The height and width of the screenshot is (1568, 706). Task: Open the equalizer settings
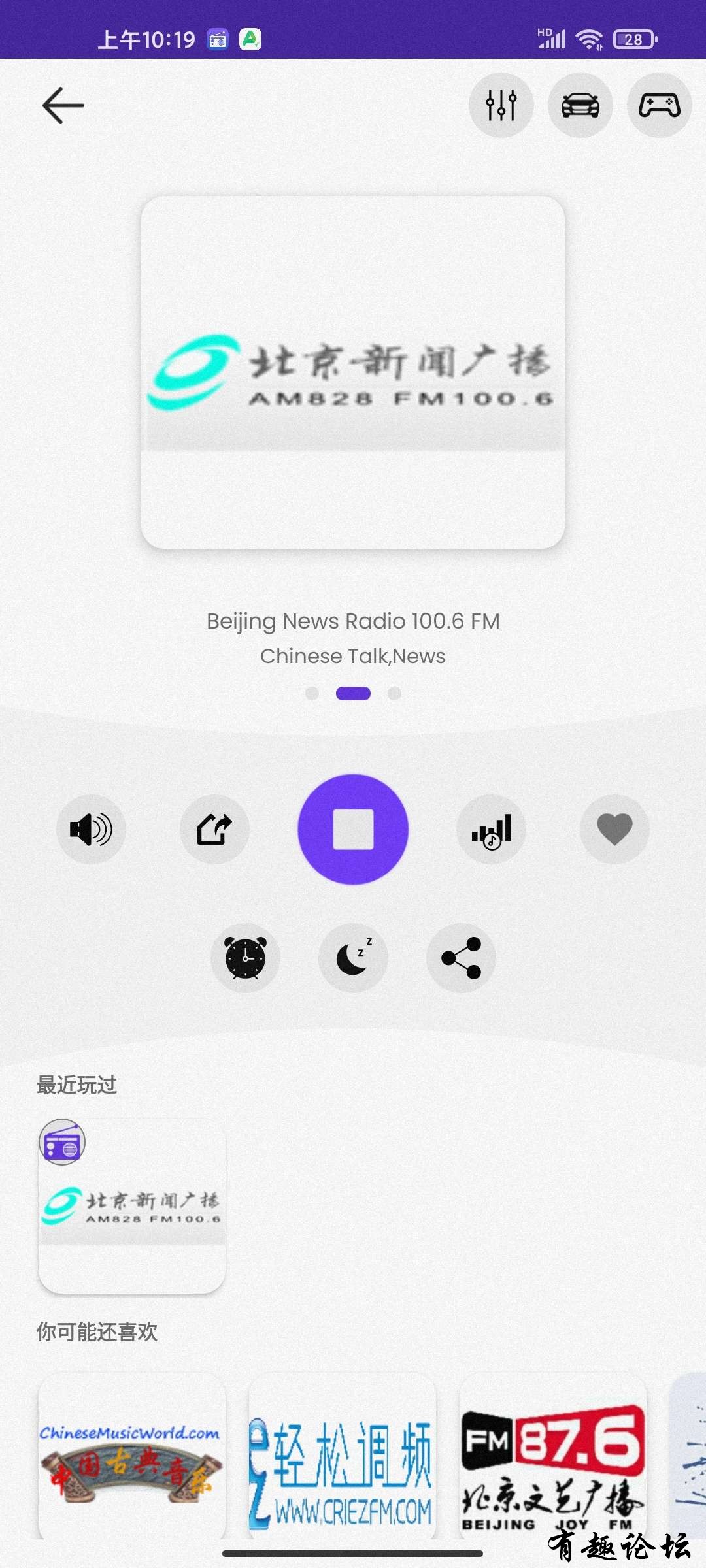(x=501, y=105)
